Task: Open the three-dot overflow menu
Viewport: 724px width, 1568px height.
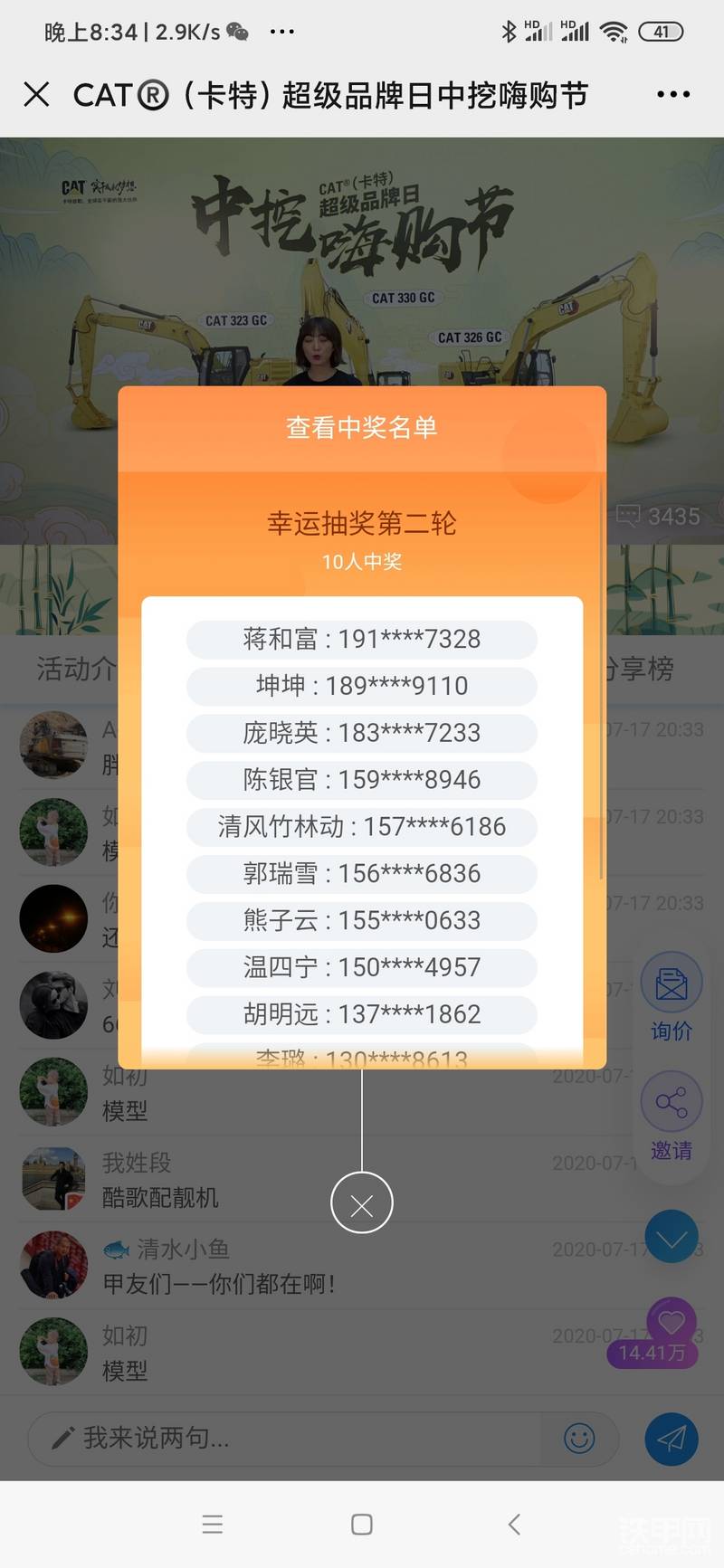Action: 673,94
